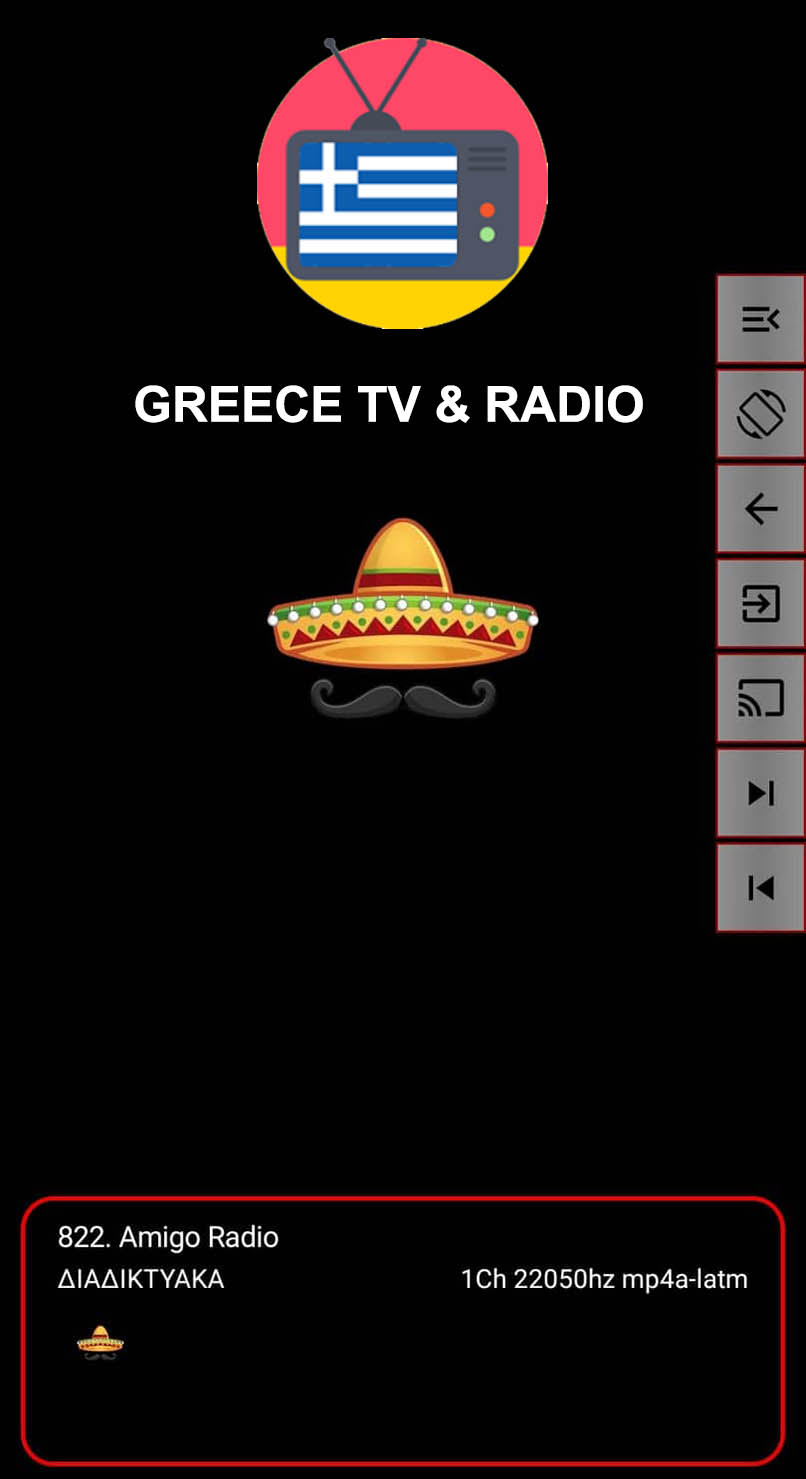The image size is (806, 1479).
Task: Skip to the next channel
Action: 760,793
